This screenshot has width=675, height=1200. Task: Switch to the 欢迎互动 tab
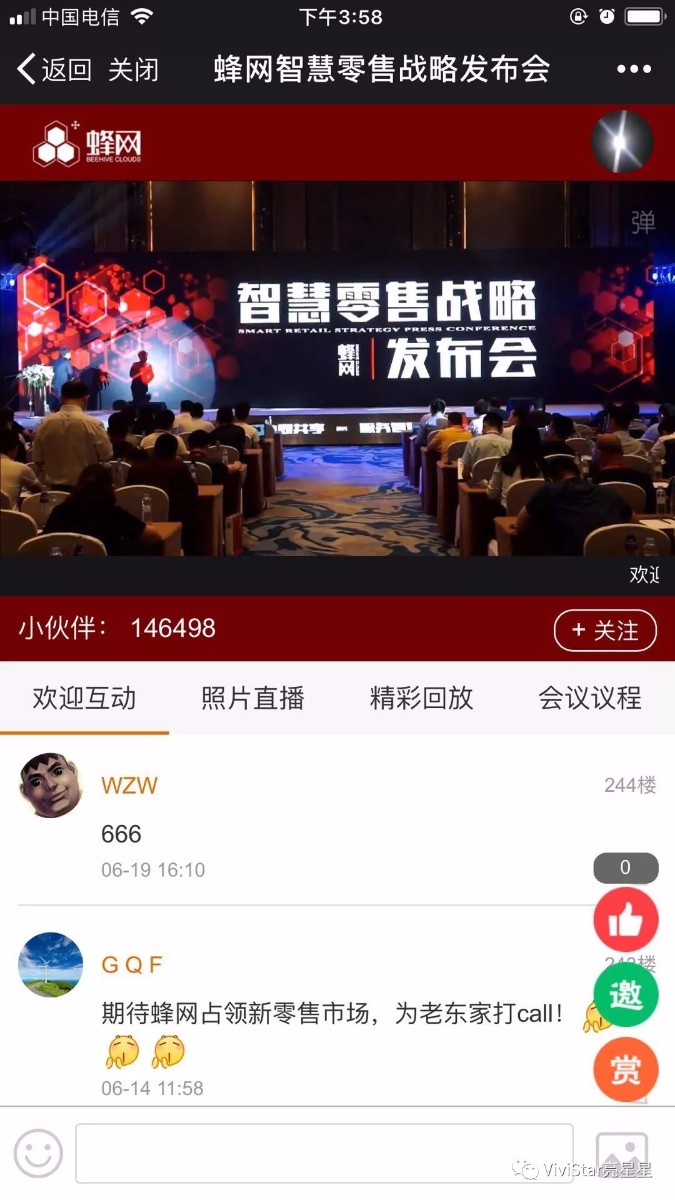point(84,698)
